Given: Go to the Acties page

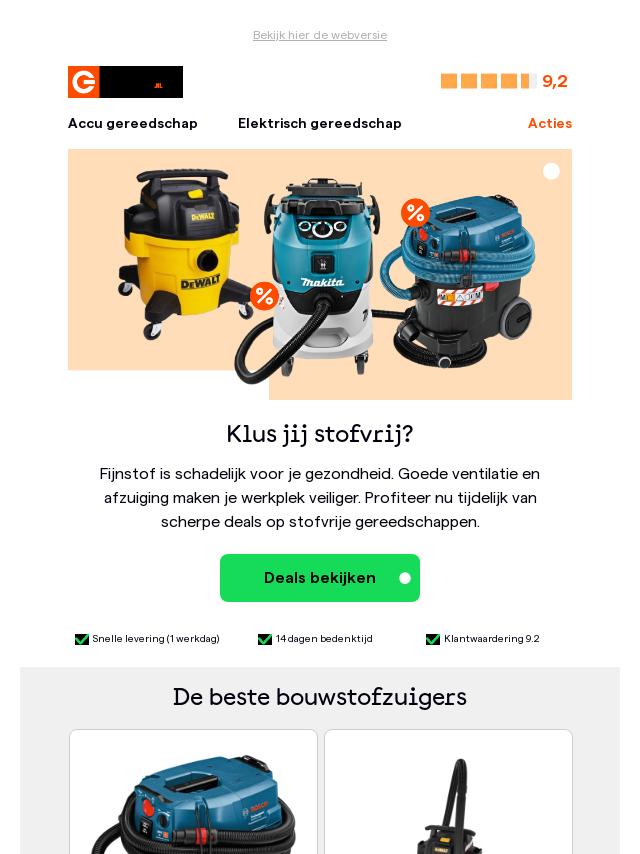Looking at the screenshot, I should pyautogui.click(x=549, y=123).
